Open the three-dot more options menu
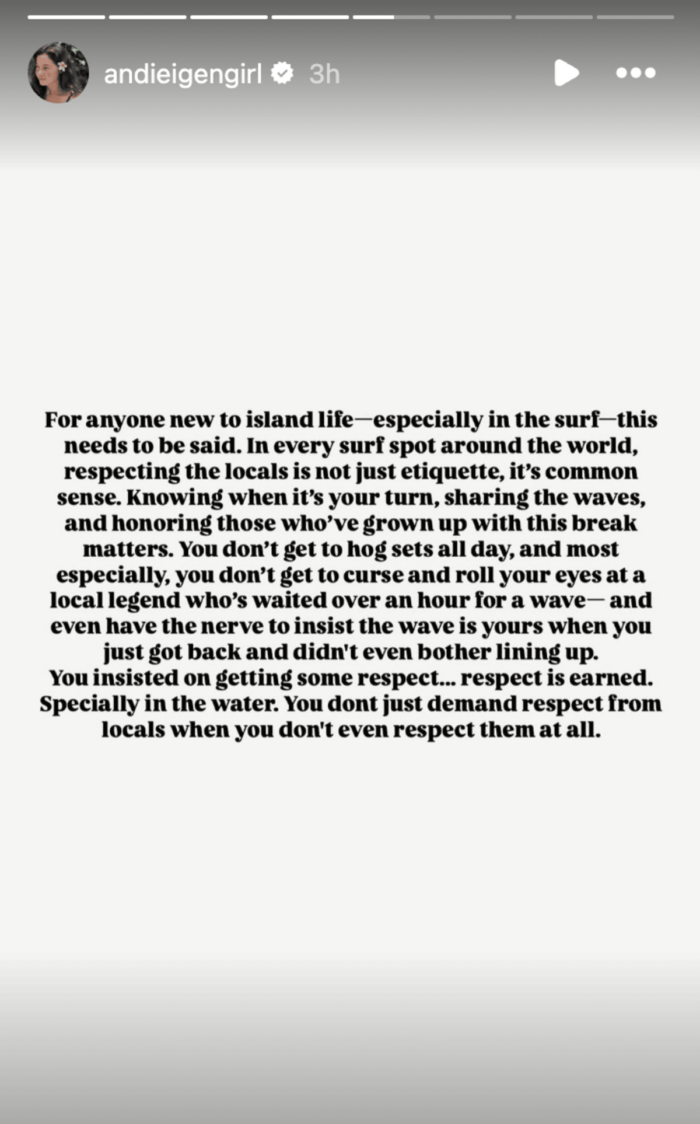This screenshot has width=700, height=1124. (635, 74)
